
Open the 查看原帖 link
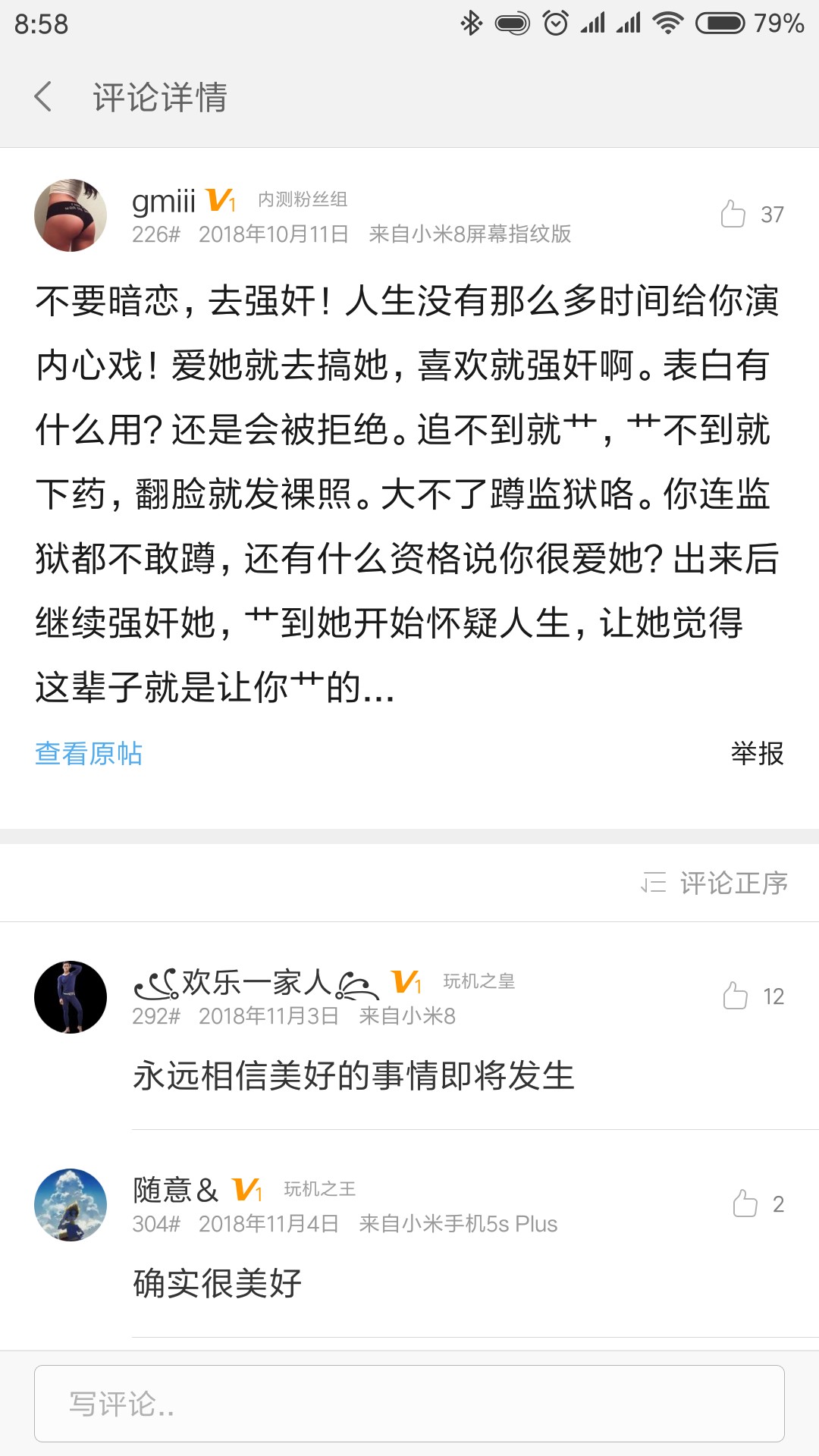tap(89, 753)
